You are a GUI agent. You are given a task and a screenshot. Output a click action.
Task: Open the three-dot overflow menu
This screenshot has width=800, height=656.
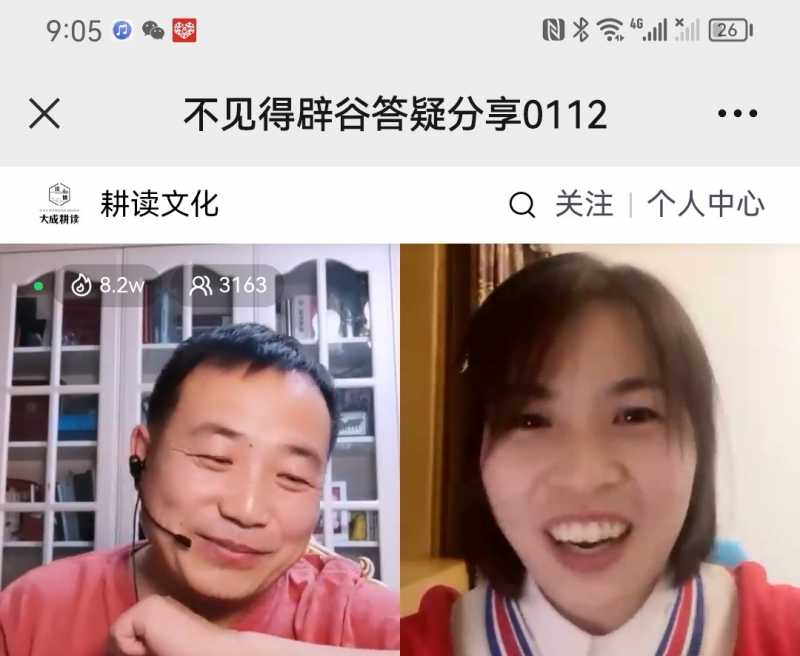tap(737, 114)
